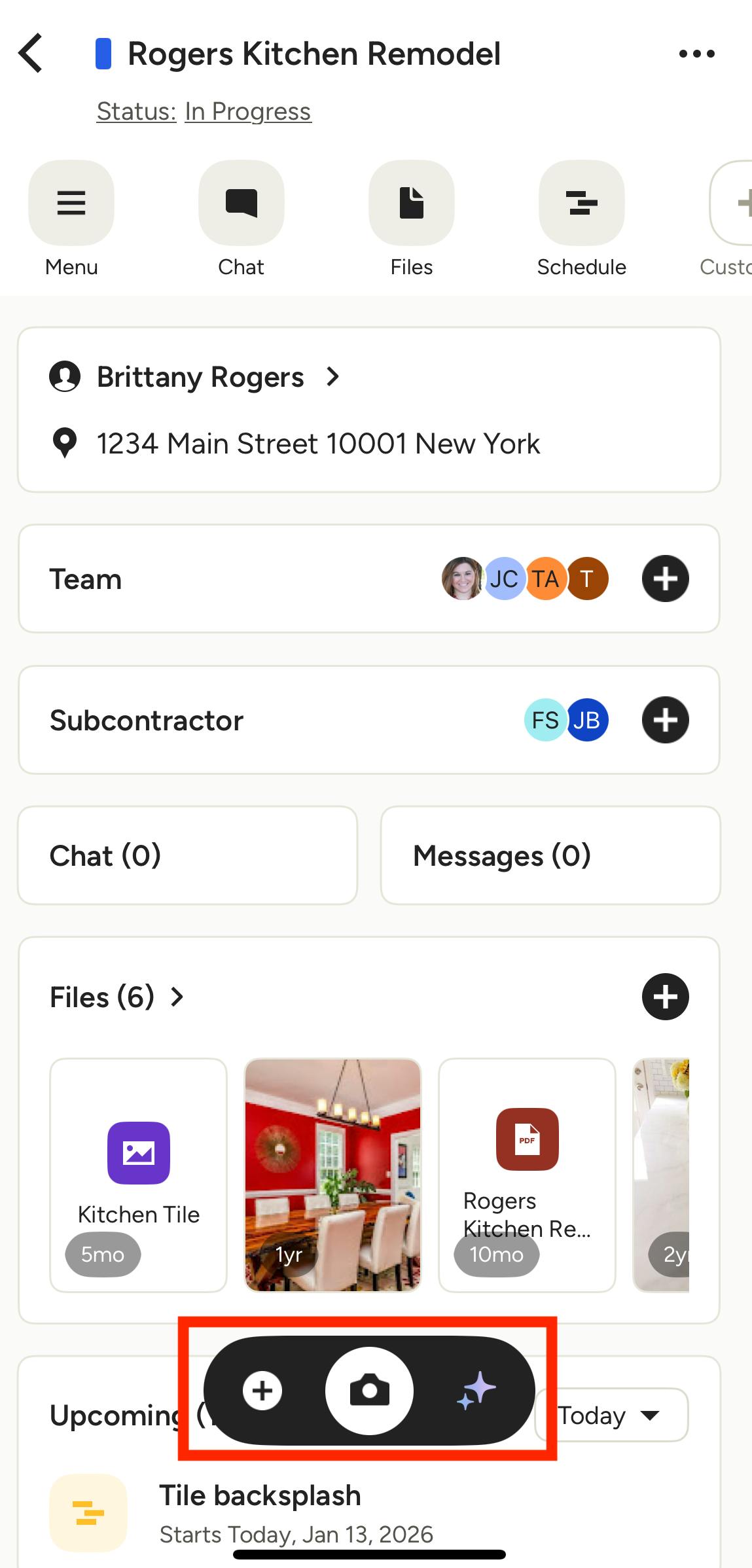Add a new file with the plus
The image size is (752, 1568).
pyautogui.click(x=665, y=997)
